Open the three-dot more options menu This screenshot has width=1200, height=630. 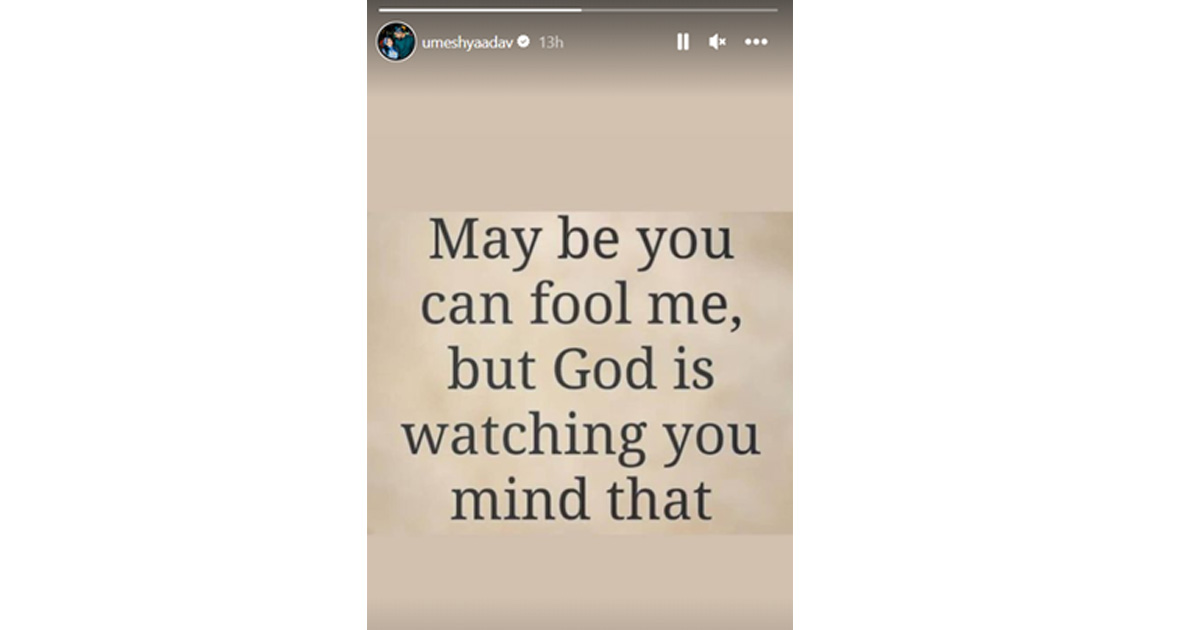pyautogui.click(x=756, y=42)
